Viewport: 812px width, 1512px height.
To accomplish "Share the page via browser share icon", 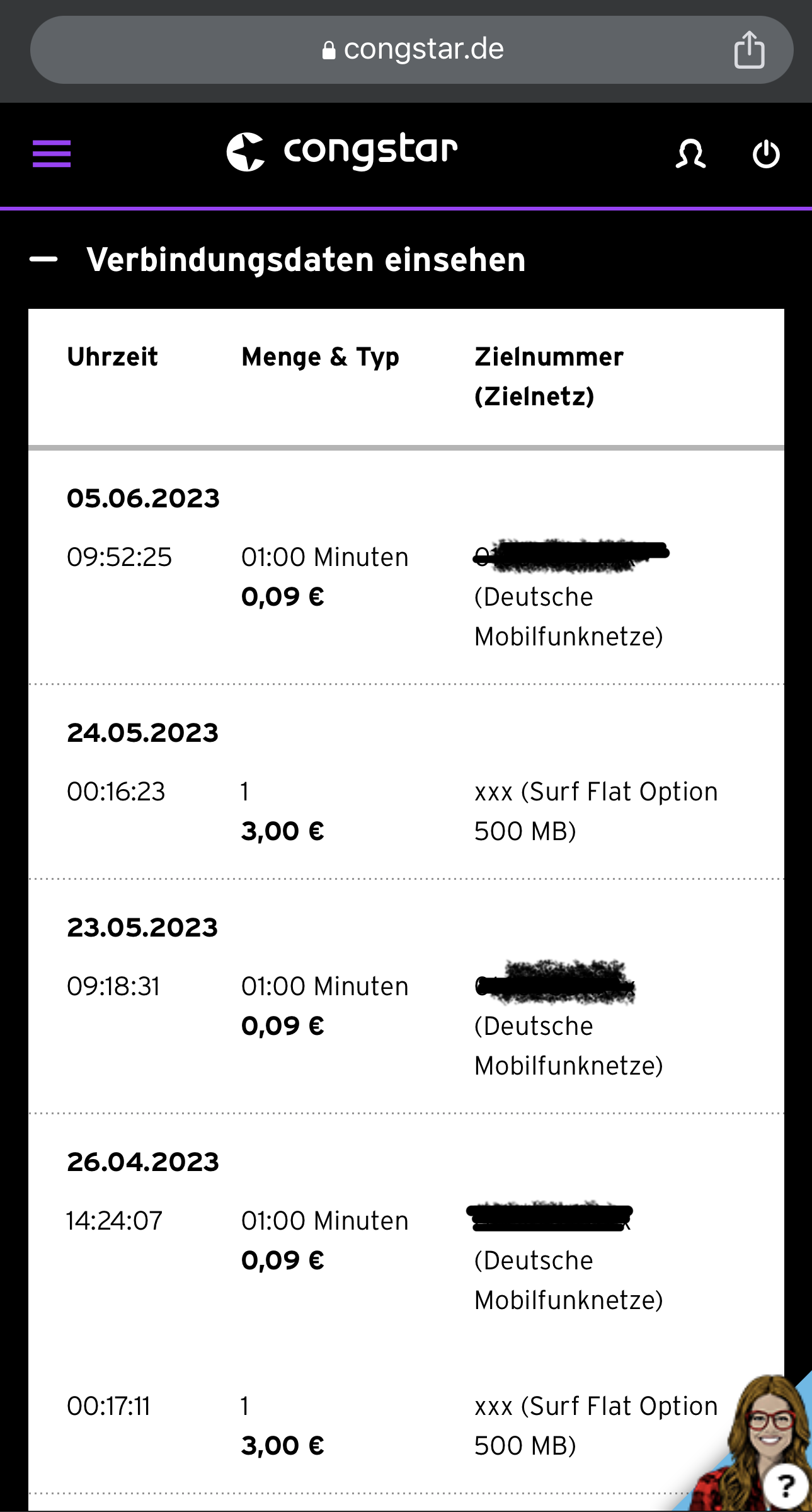I will (749, 50).
